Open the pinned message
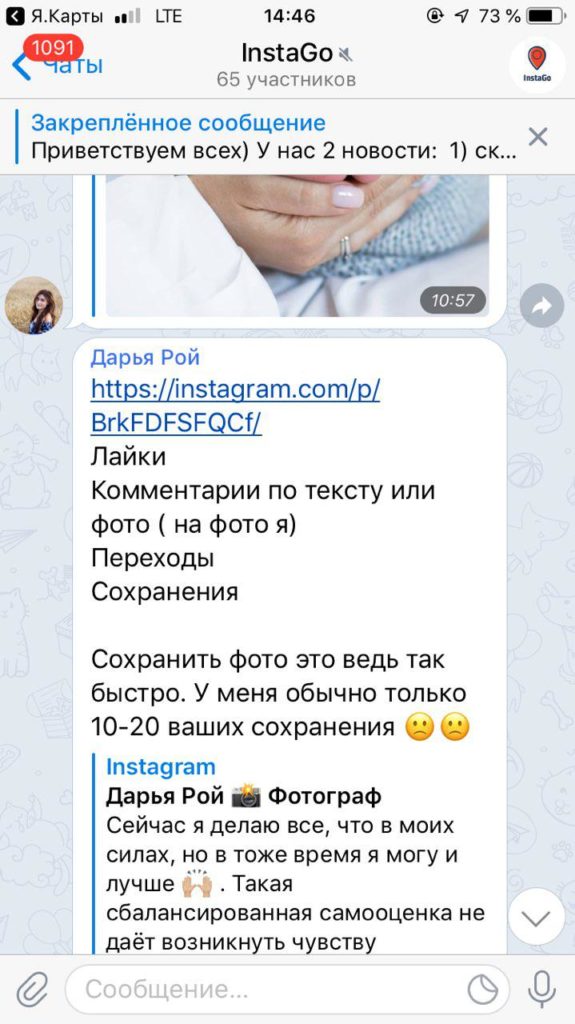 pos(274,137)
